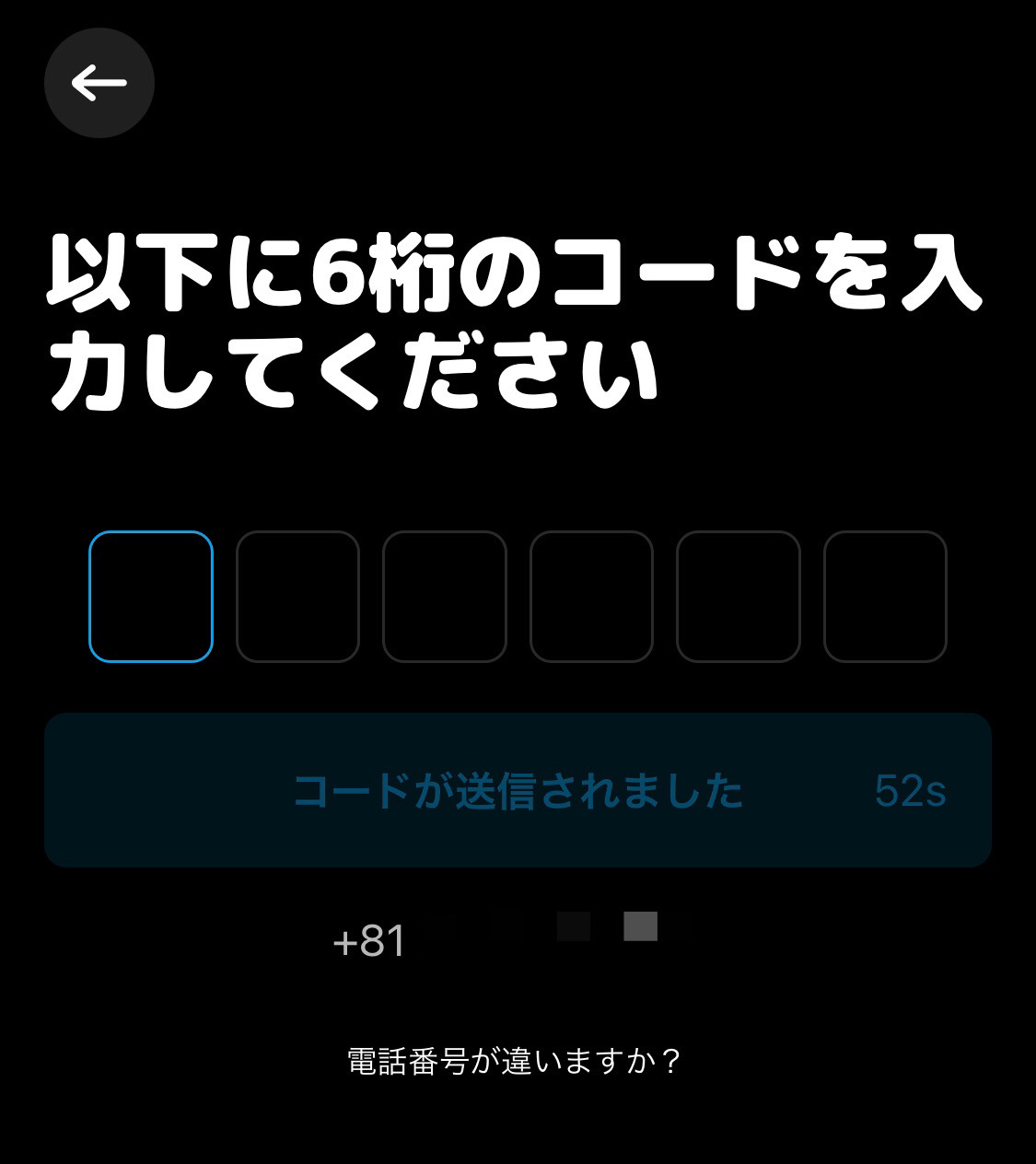1036x1164 pixels.
Task: Tap 電話番号が違いますか？ to change number
Action: point(515,1061)
